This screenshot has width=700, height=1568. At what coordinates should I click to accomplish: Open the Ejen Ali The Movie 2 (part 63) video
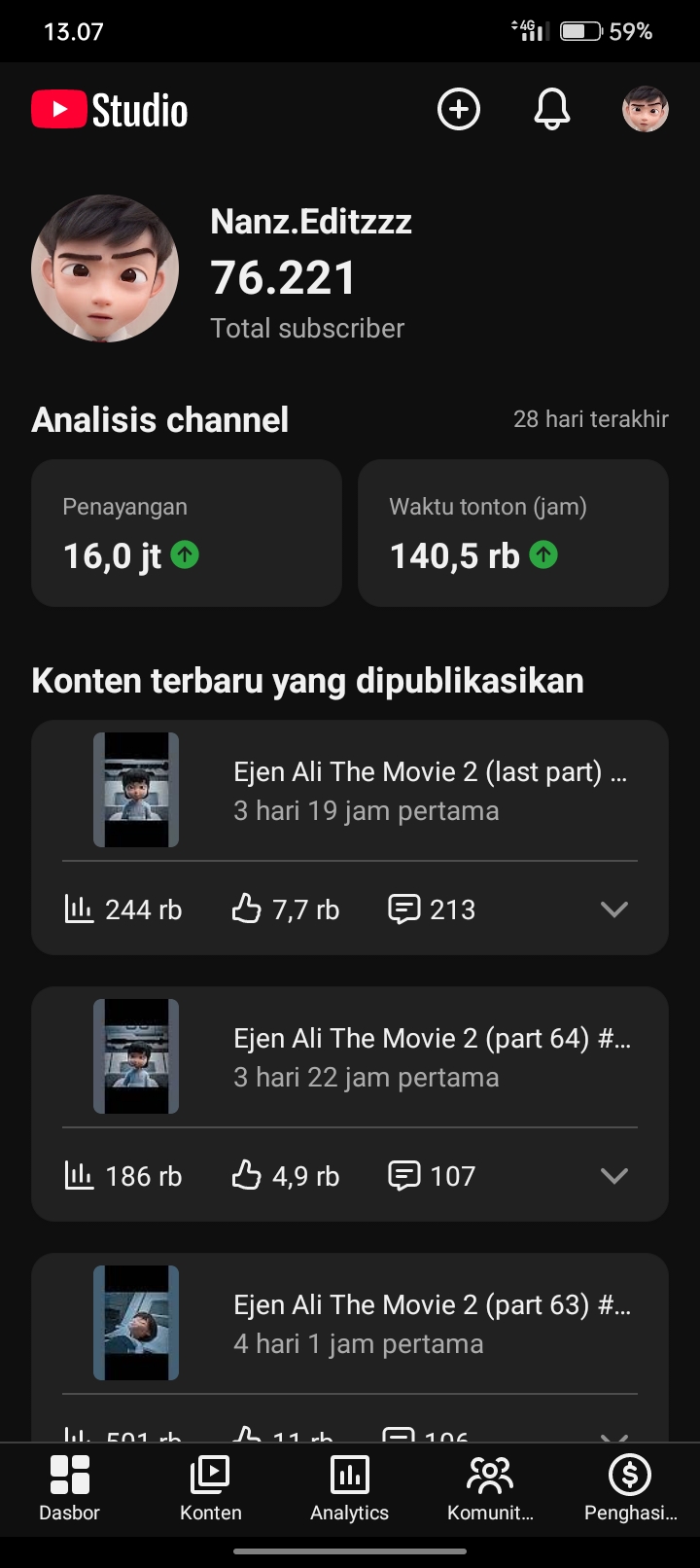430,1323
